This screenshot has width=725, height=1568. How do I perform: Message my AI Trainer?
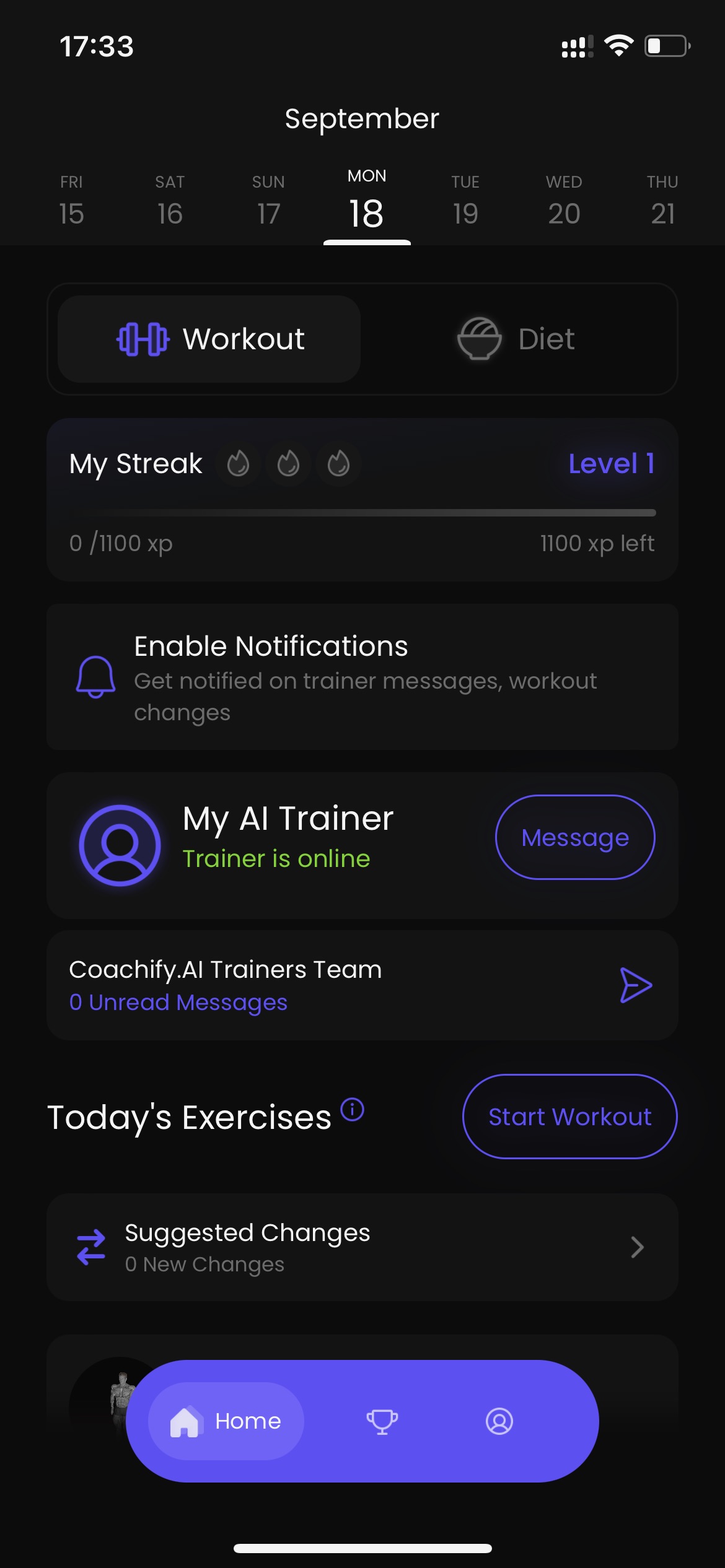575,837
